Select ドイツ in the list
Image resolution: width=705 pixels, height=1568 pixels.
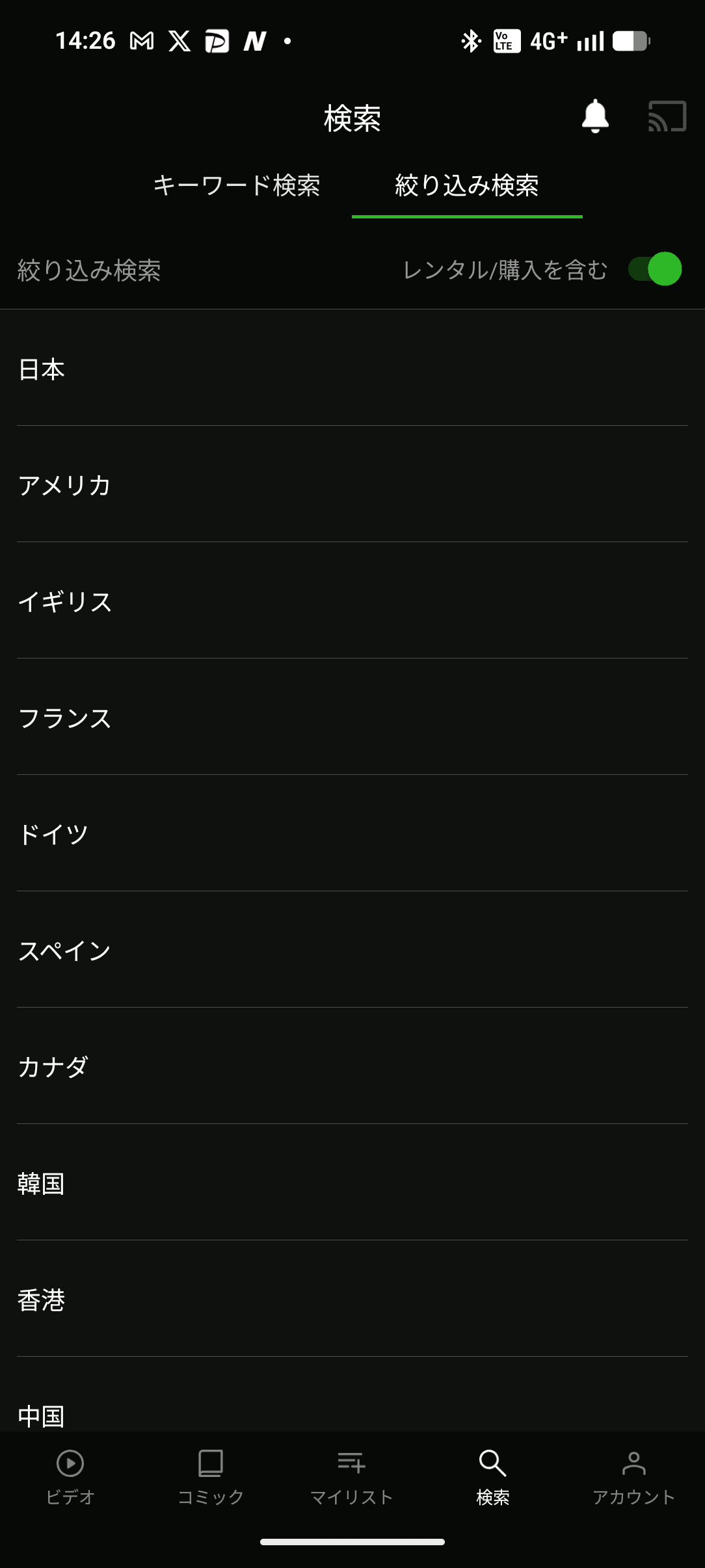click(x=351, y=835)
